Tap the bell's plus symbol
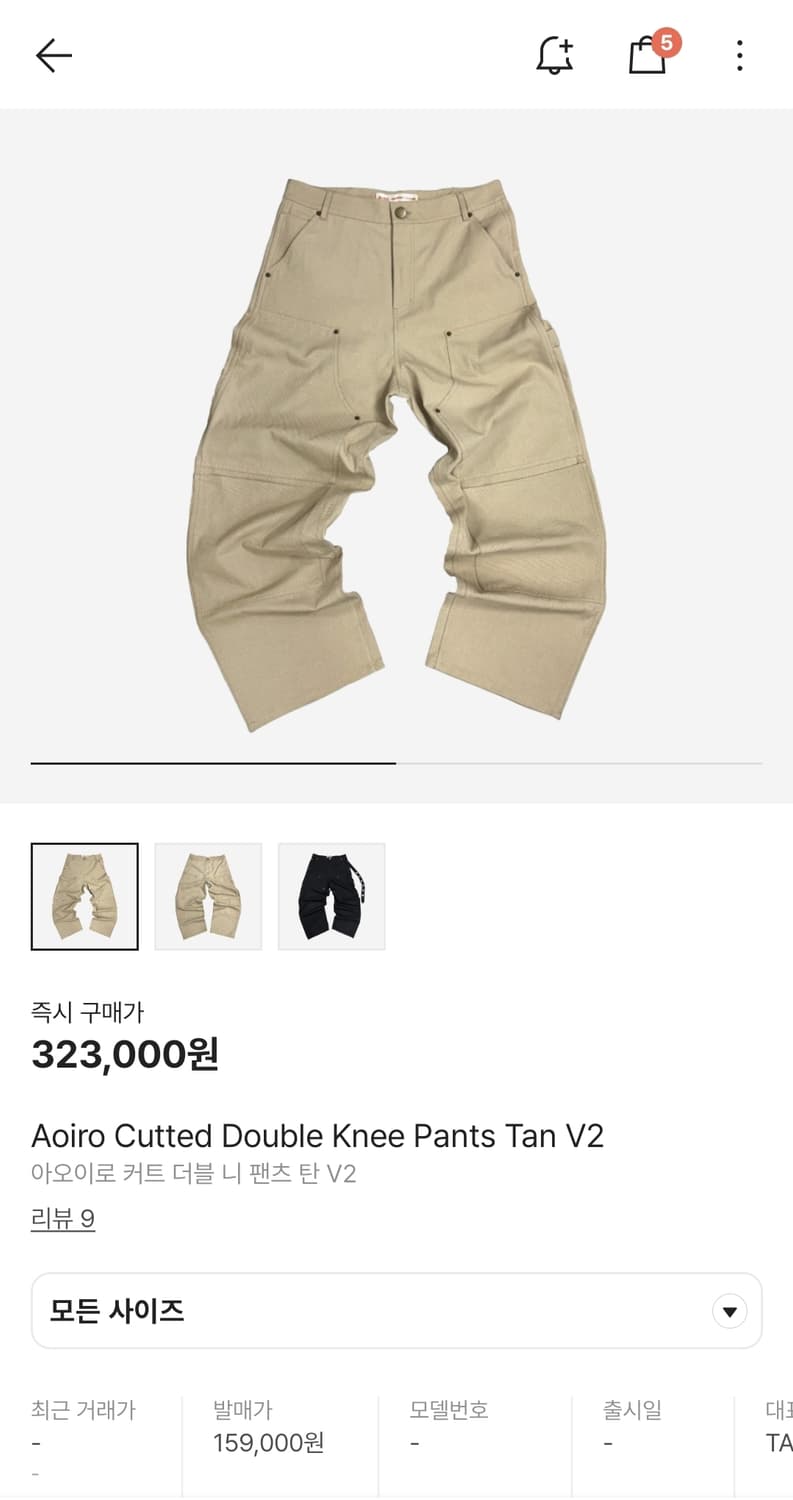Screen dimensions: 793x1500 pos(567,44)
